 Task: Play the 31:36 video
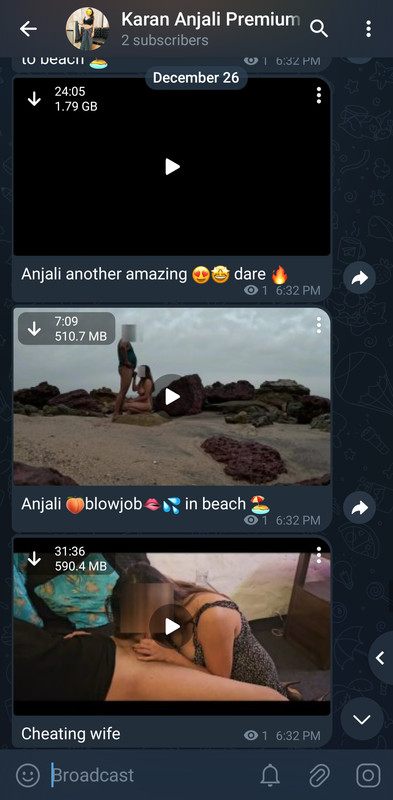coord(172,627)
